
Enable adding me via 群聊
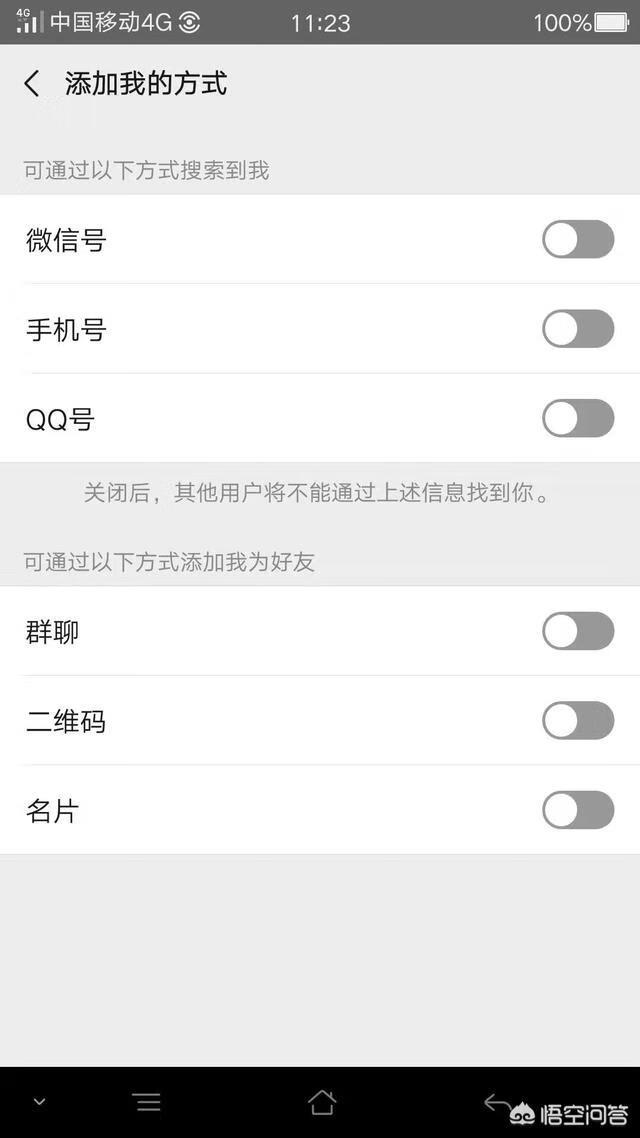tap(578, 631)
